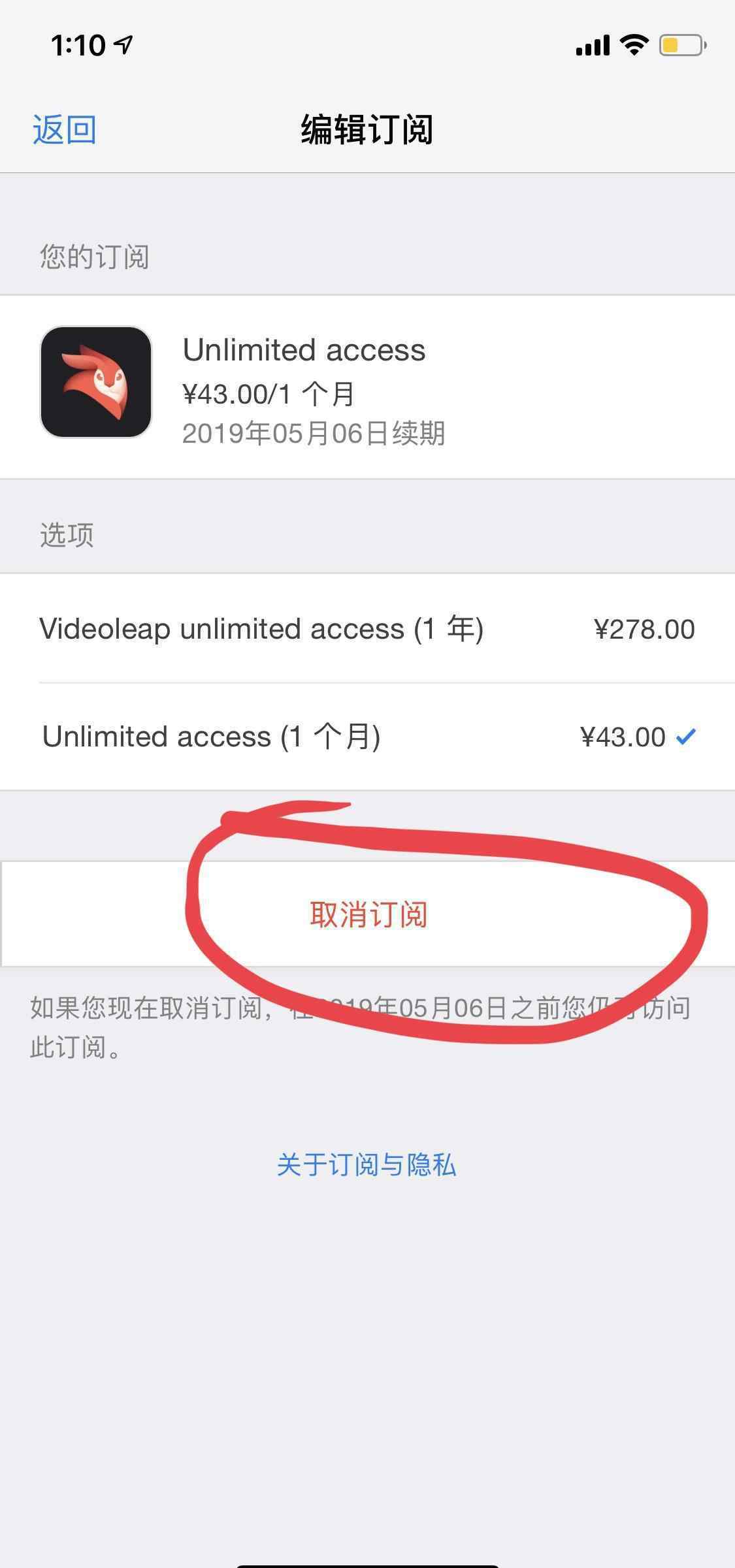Screen dimensions: 735x1568
Task: Tap 取消订阅 to cancel subscription
Action: coord(368,914)
